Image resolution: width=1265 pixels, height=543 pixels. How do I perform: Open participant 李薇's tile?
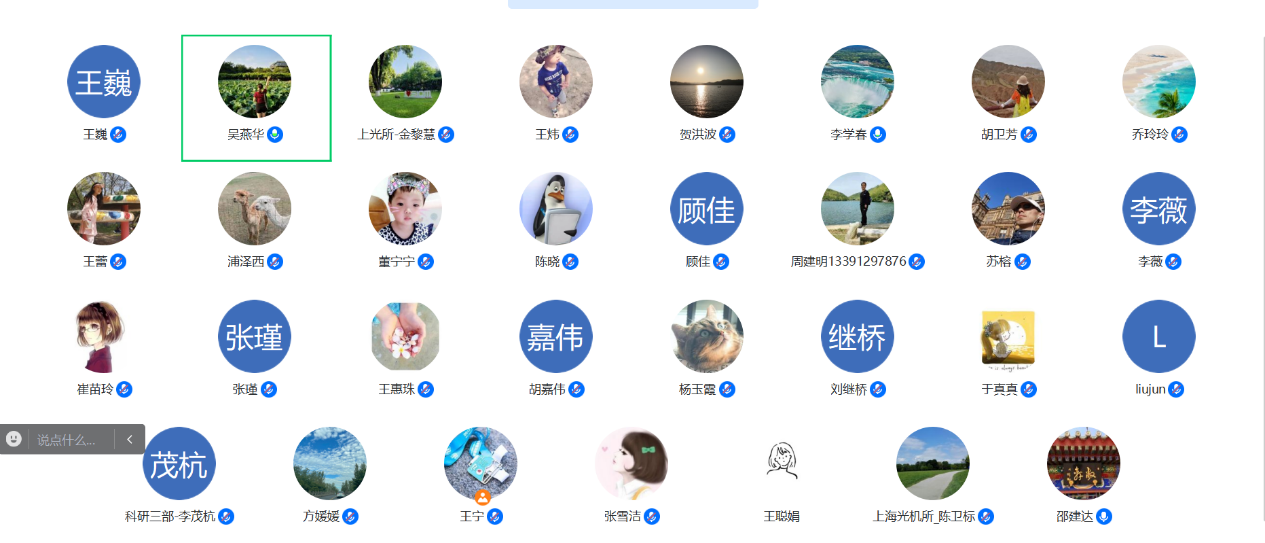pyautogui.click(x=1158, y=209)
